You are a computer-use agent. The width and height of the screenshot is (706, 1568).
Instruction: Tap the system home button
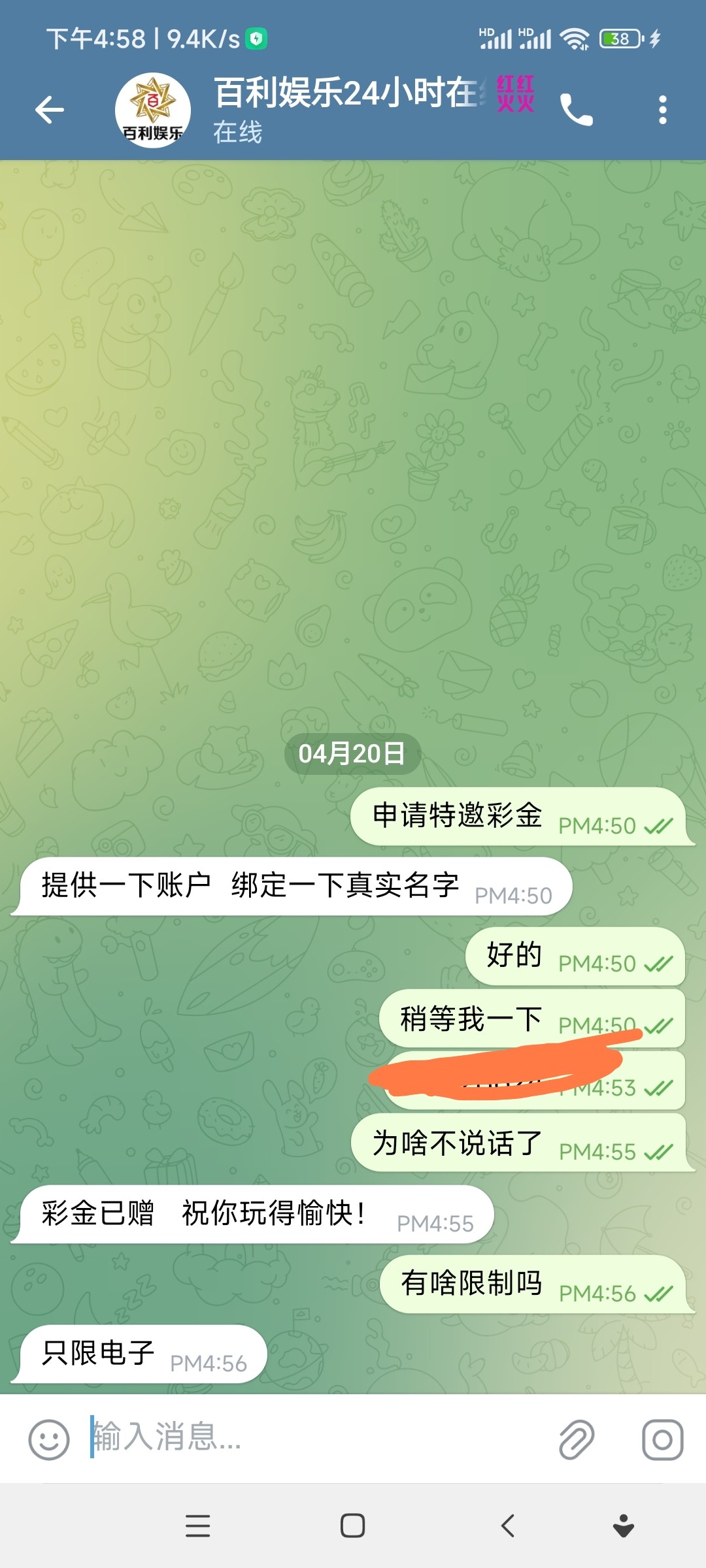pyautogui.click(x=352, y=1526)
